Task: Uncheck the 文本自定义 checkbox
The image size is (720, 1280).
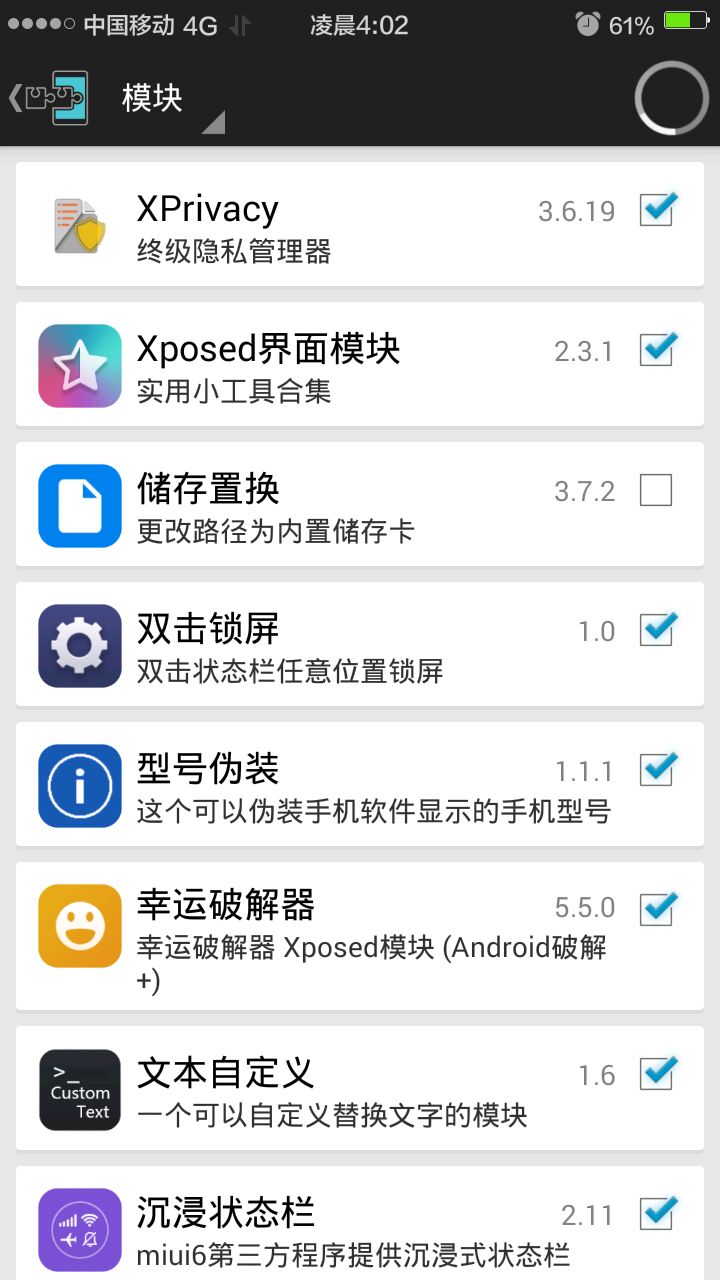Action: (656, 1074)
